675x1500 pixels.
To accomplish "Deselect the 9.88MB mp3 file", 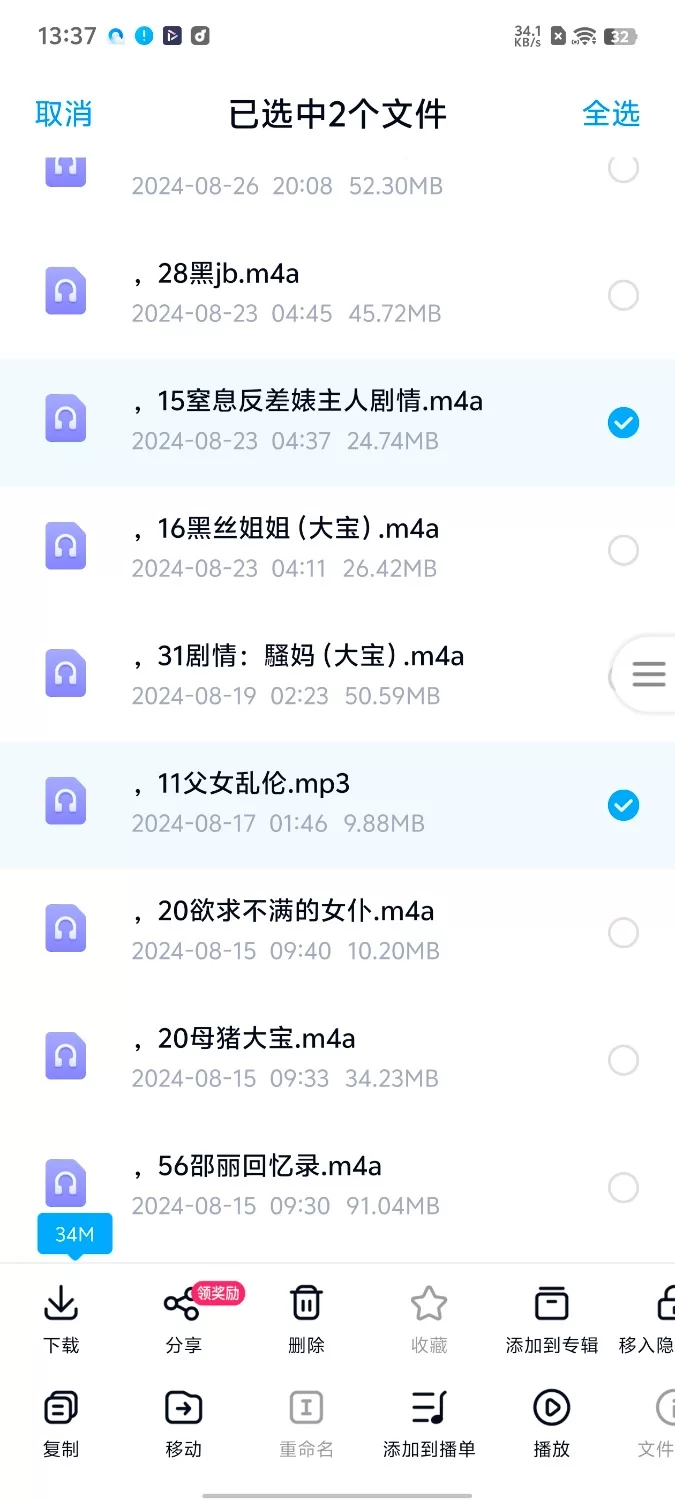I will (623, 805).
